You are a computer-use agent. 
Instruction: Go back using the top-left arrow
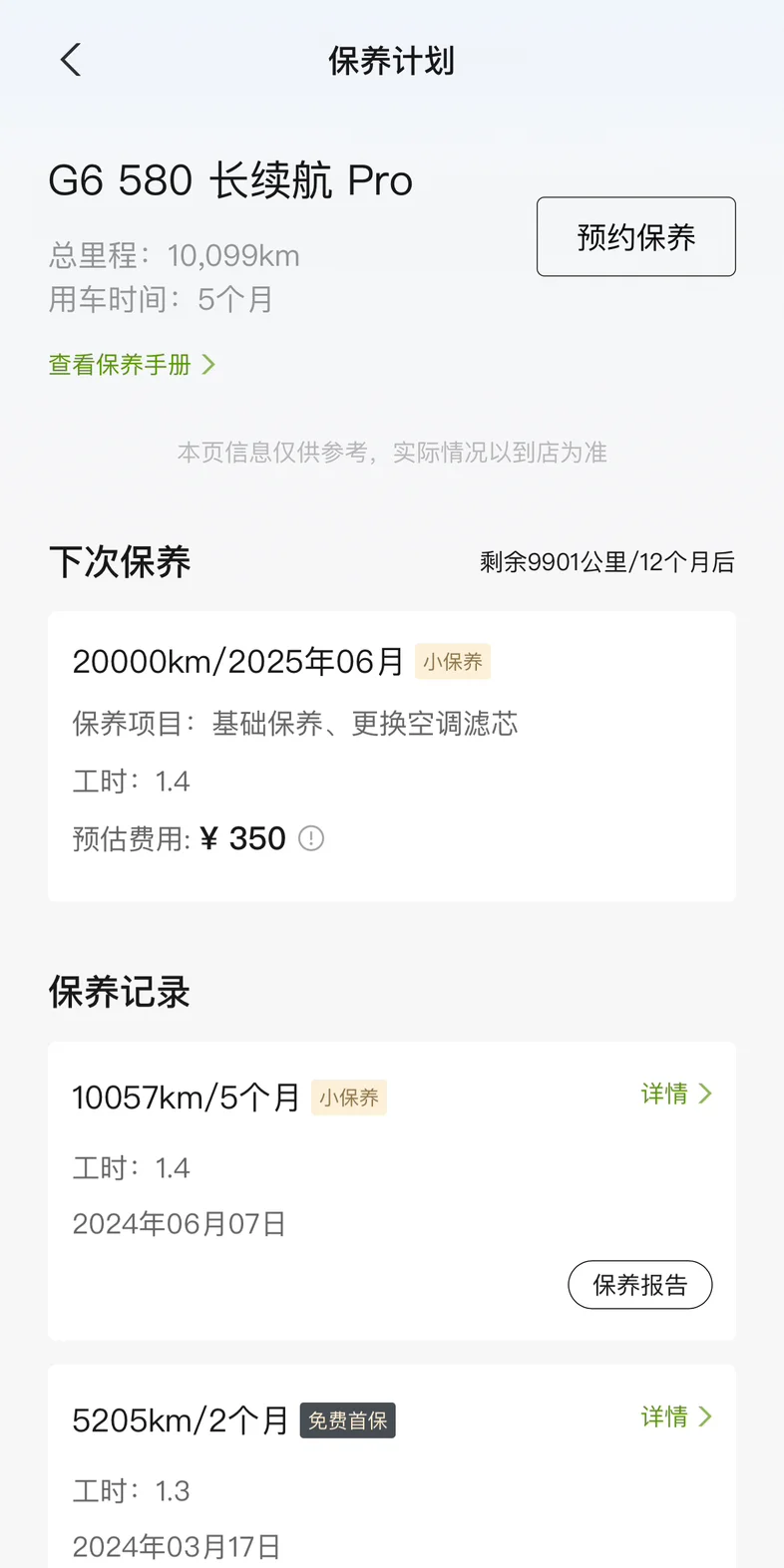tap(70, 61)
